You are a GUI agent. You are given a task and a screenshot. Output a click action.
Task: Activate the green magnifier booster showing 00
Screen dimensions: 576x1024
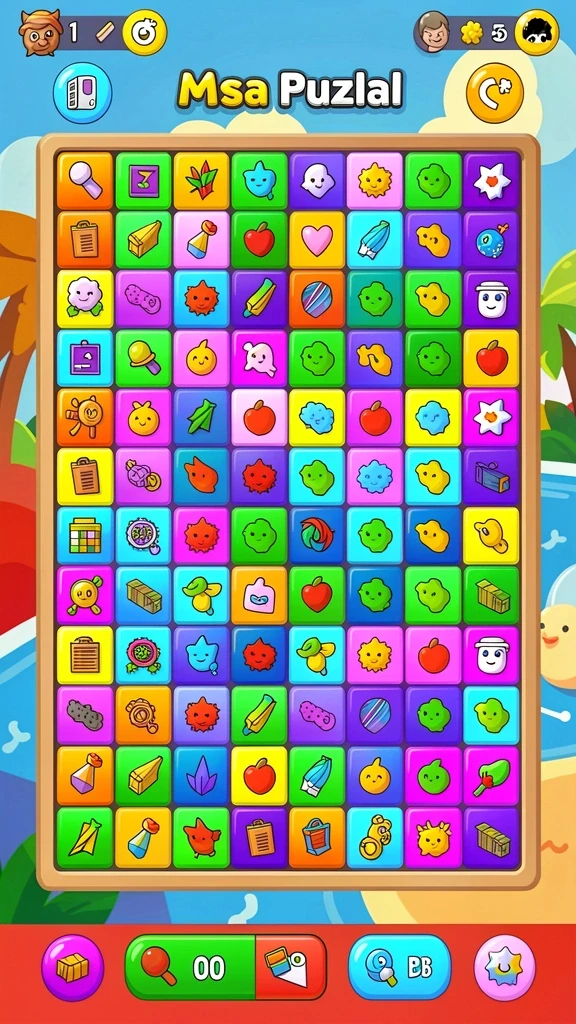tap(190, 967)
